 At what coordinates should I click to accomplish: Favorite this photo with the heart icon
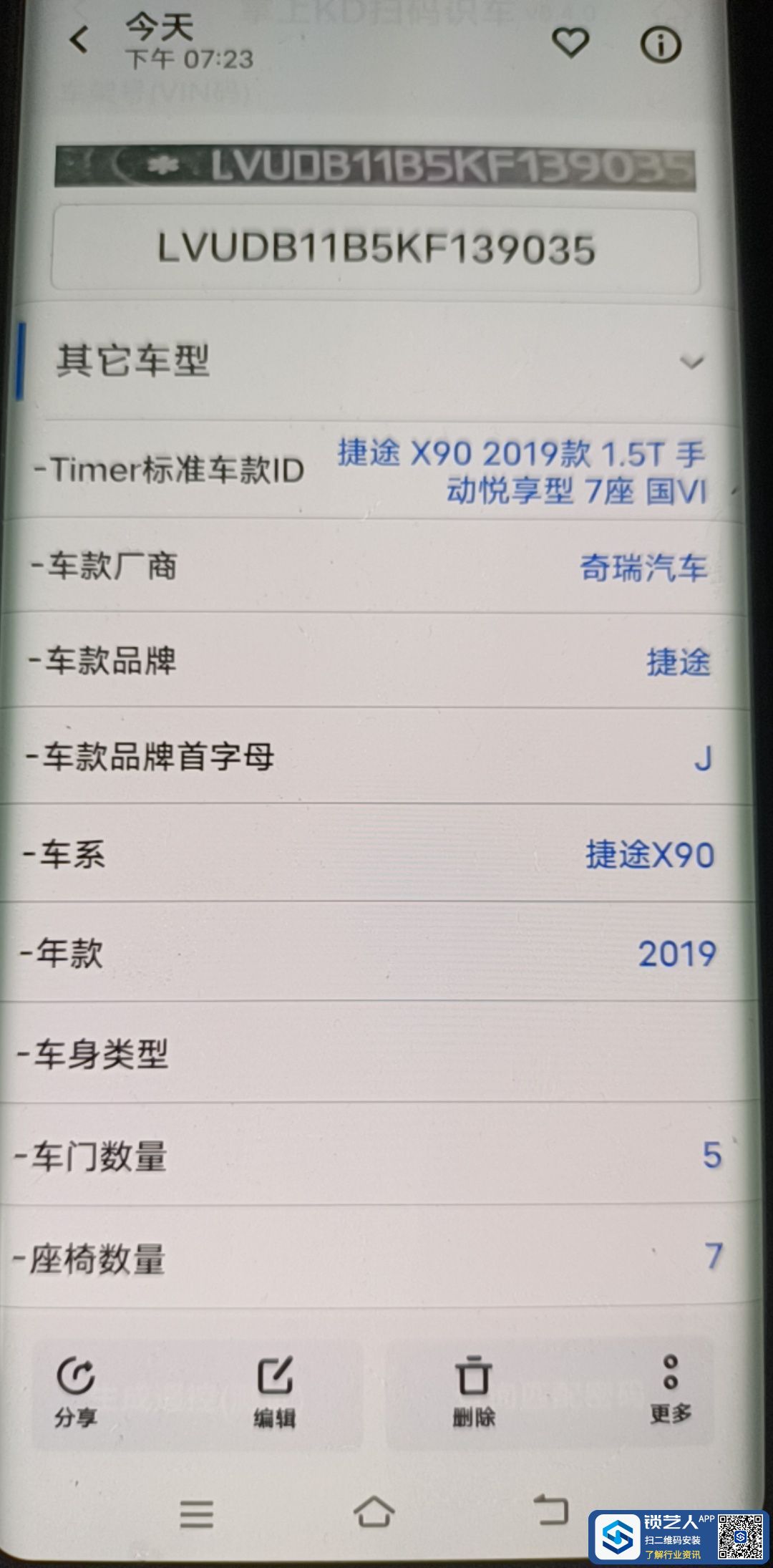point(570,43)
